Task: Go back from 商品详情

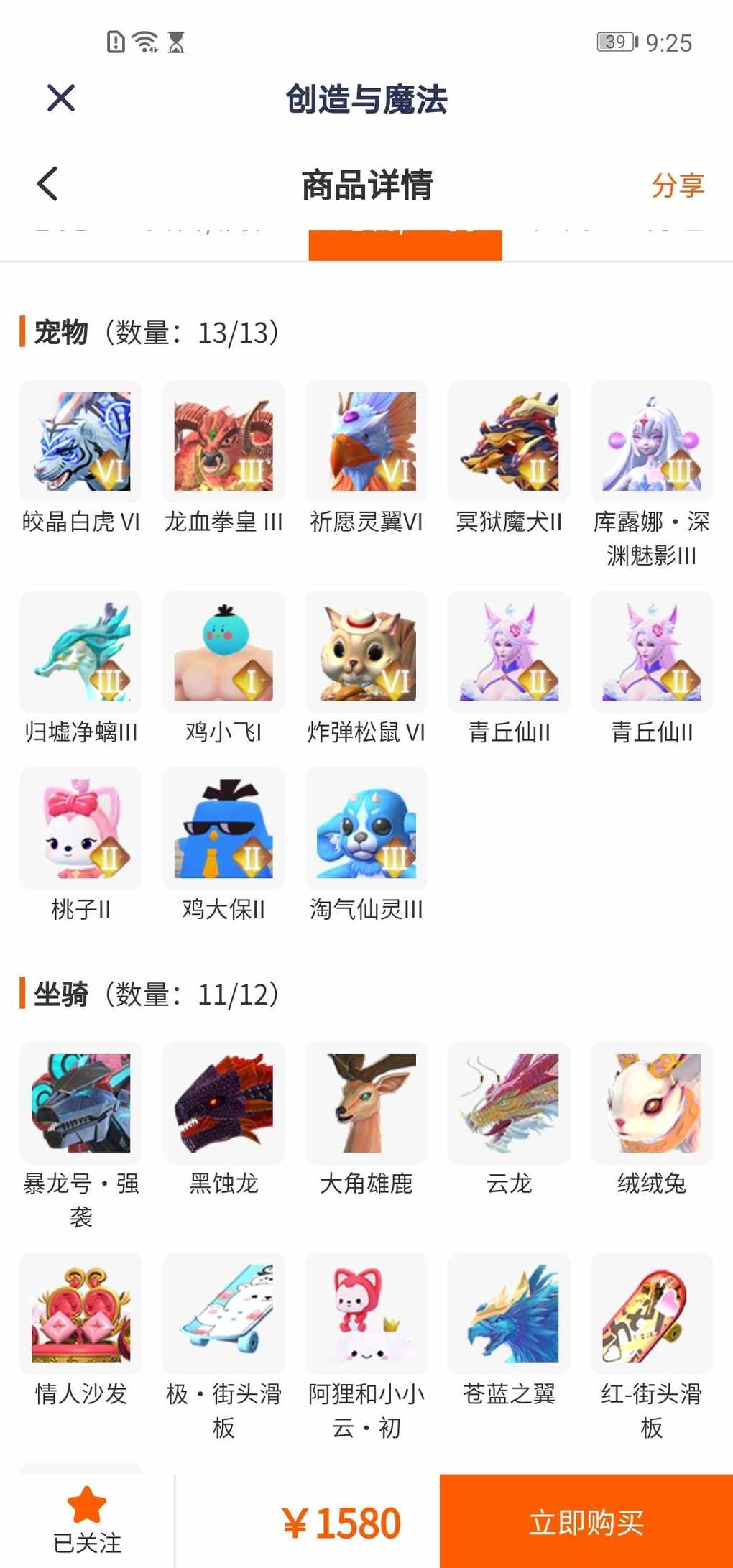Action: pos(47,184)
